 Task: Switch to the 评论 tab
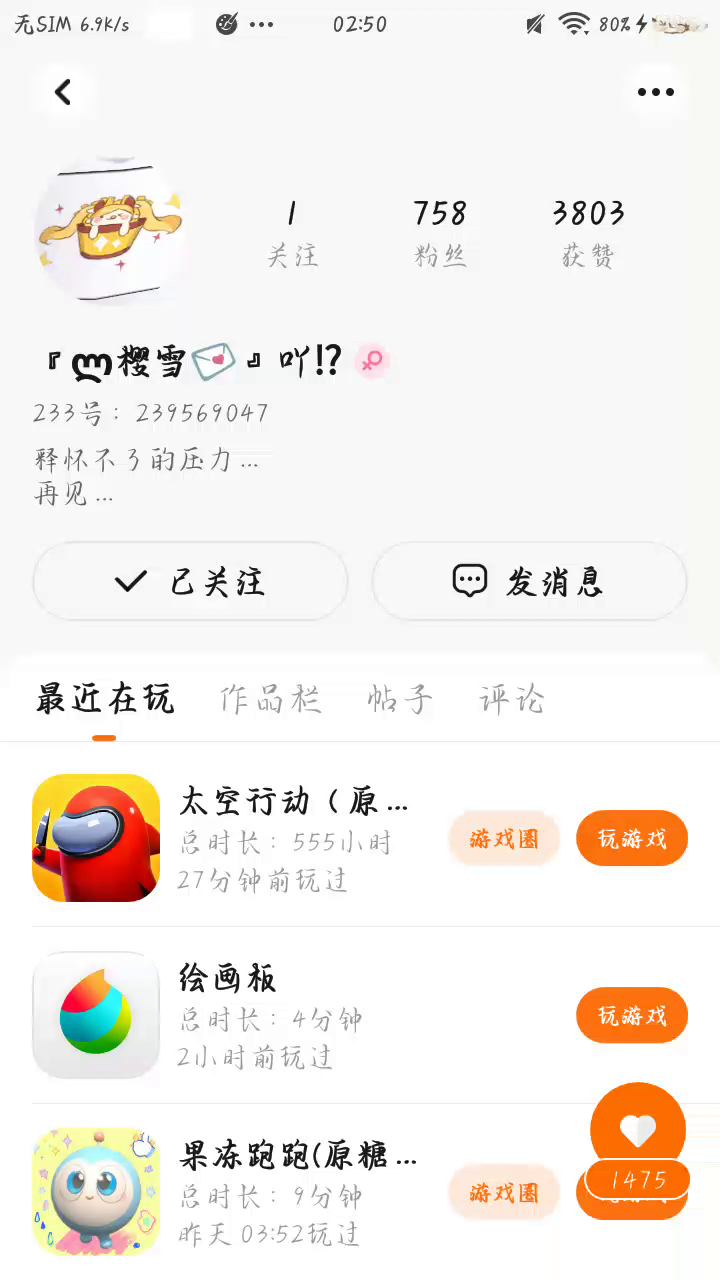pos(511,699)
